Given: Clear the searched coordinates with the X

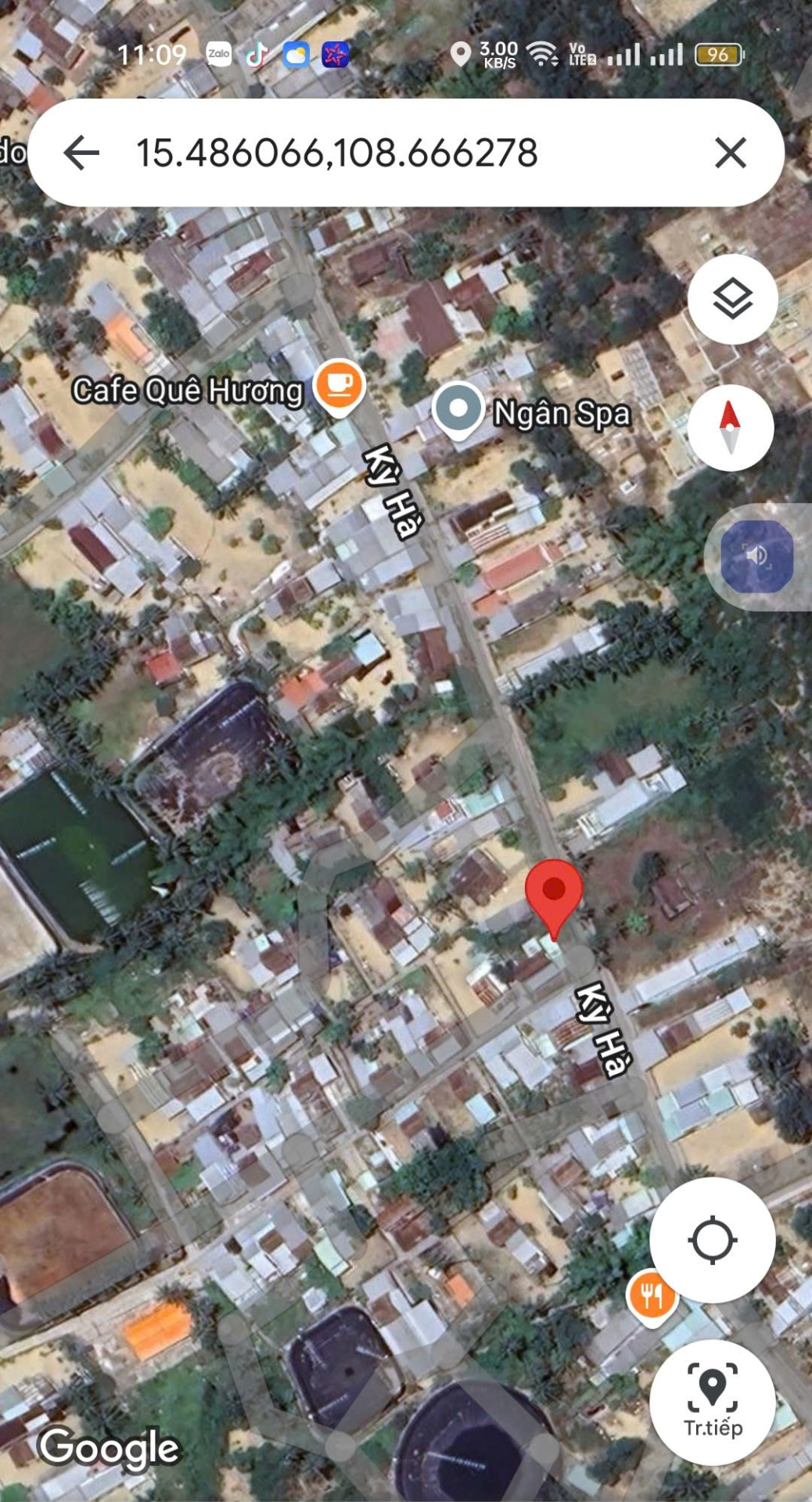Looking at the screenshot, I should coord(730,153).
